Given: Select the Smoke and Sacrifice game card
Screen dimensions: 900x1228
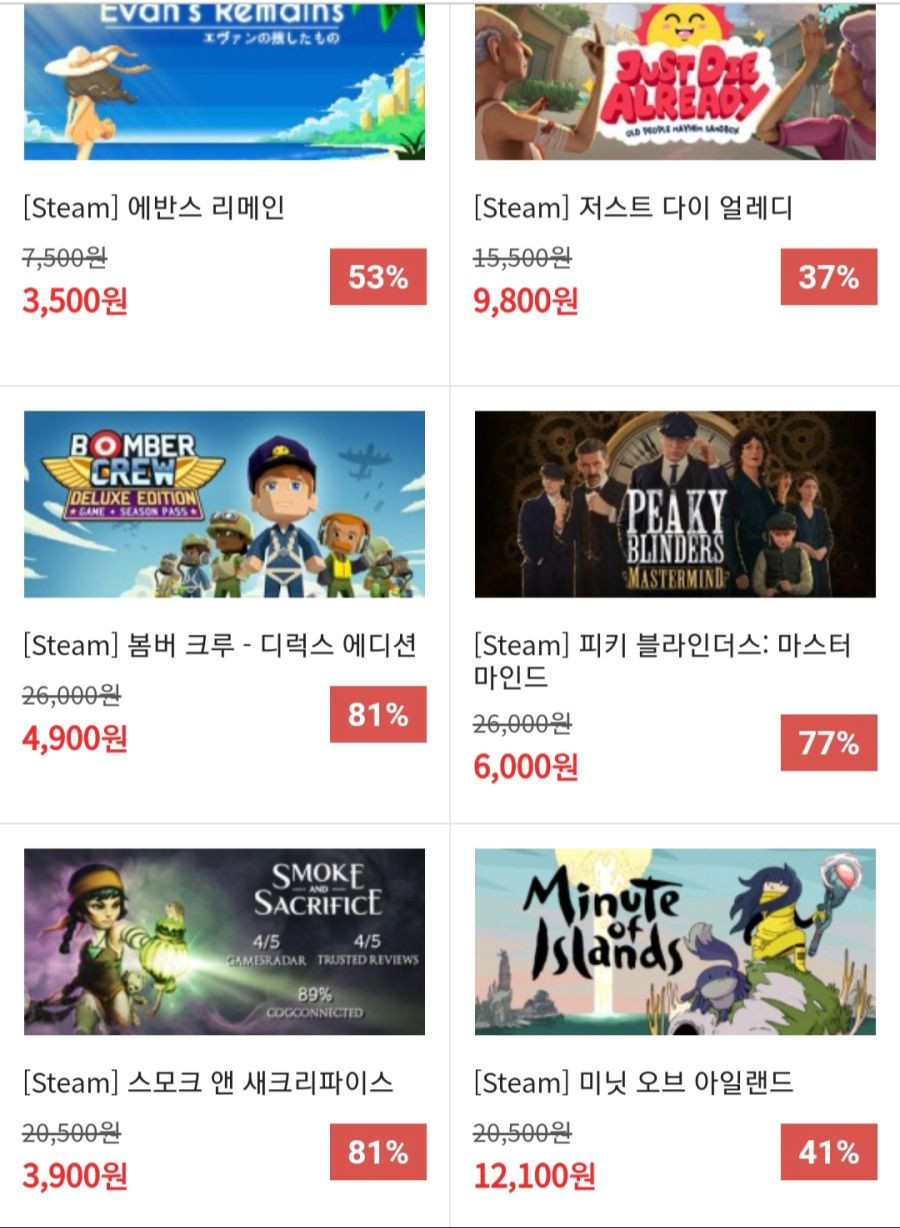Looking at the screenshot, I should [x=224, y=941].
